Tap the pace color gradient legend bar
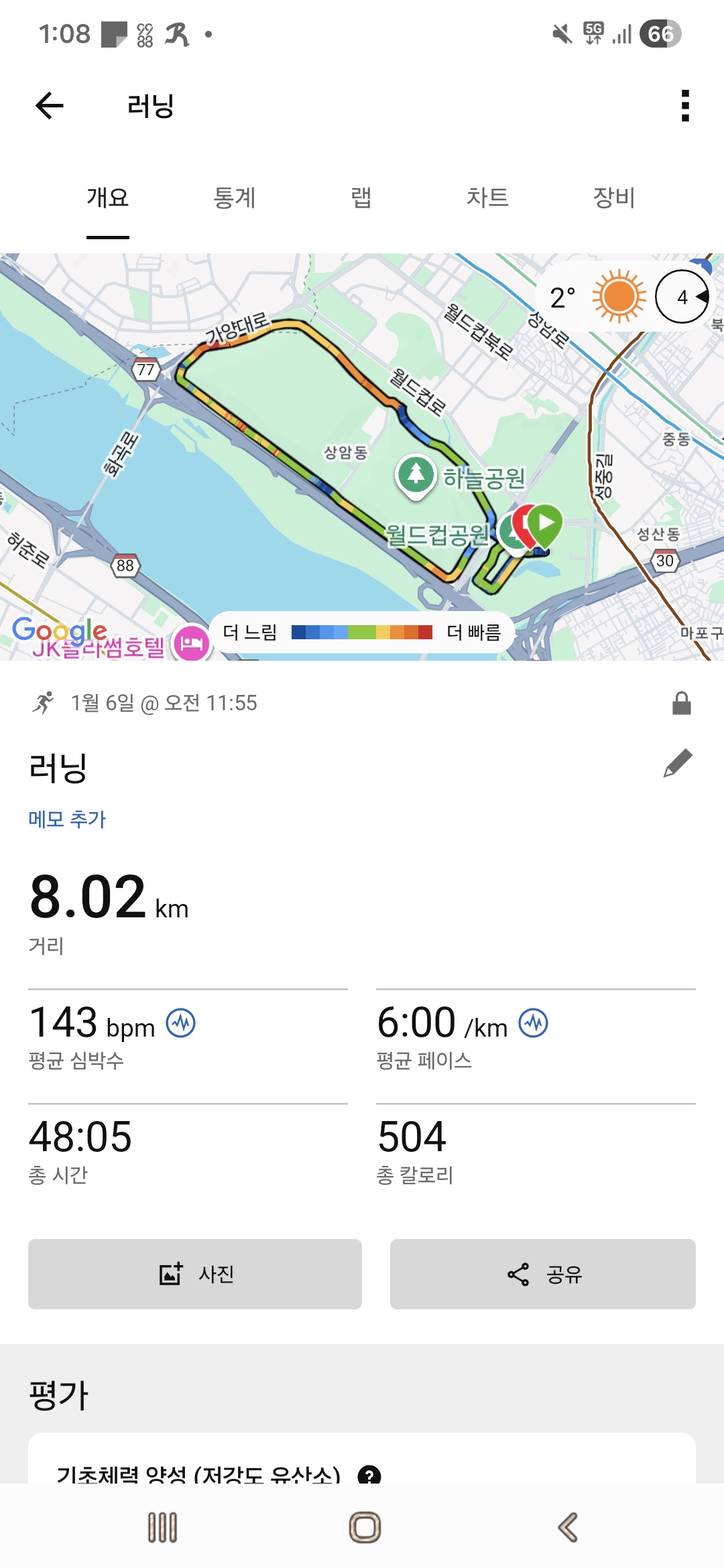 pyautogui.click(x=364, y=632)
